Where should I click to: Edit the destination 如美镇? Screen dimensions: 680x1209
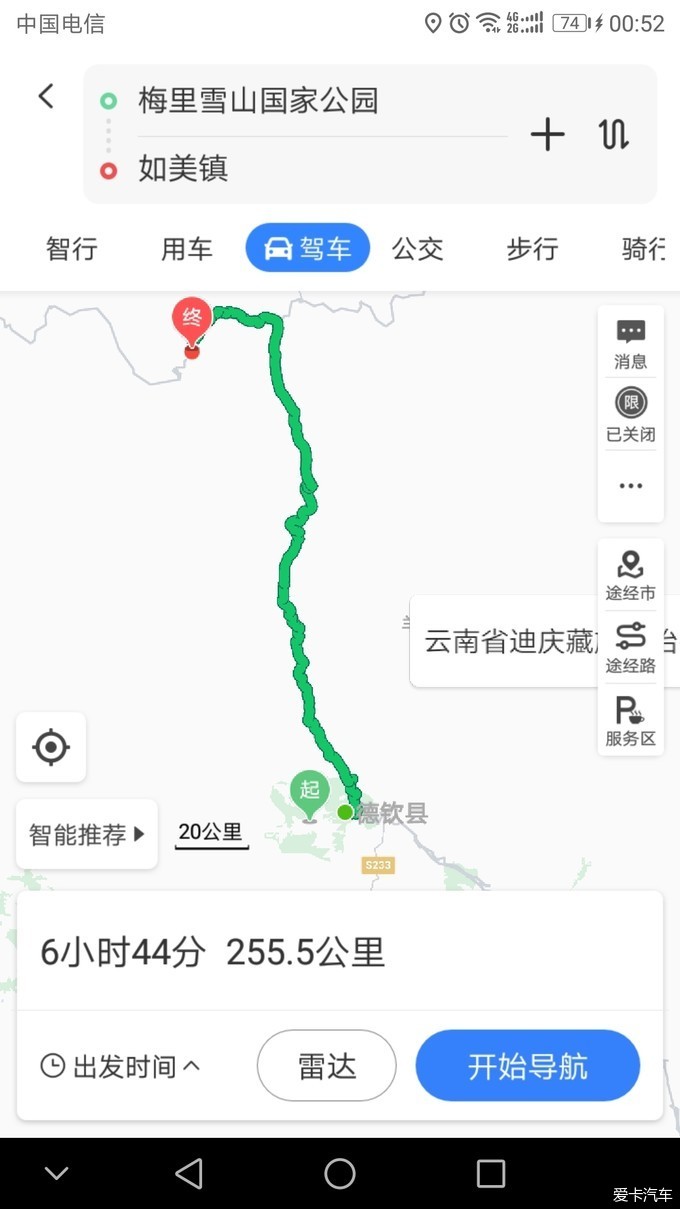(183, 169)
